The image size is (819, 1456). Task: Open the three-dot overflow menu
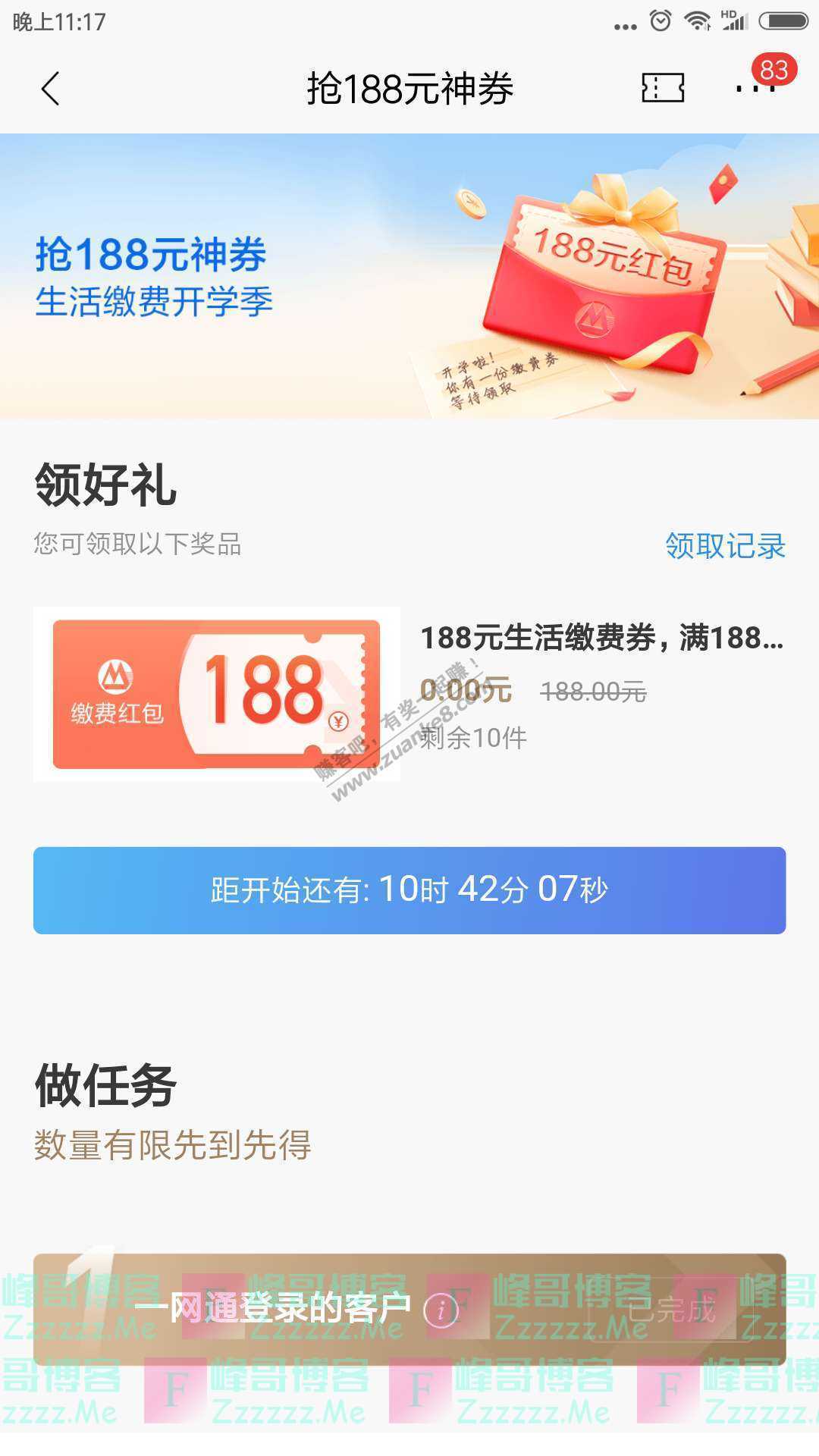[x=755, y=88]
